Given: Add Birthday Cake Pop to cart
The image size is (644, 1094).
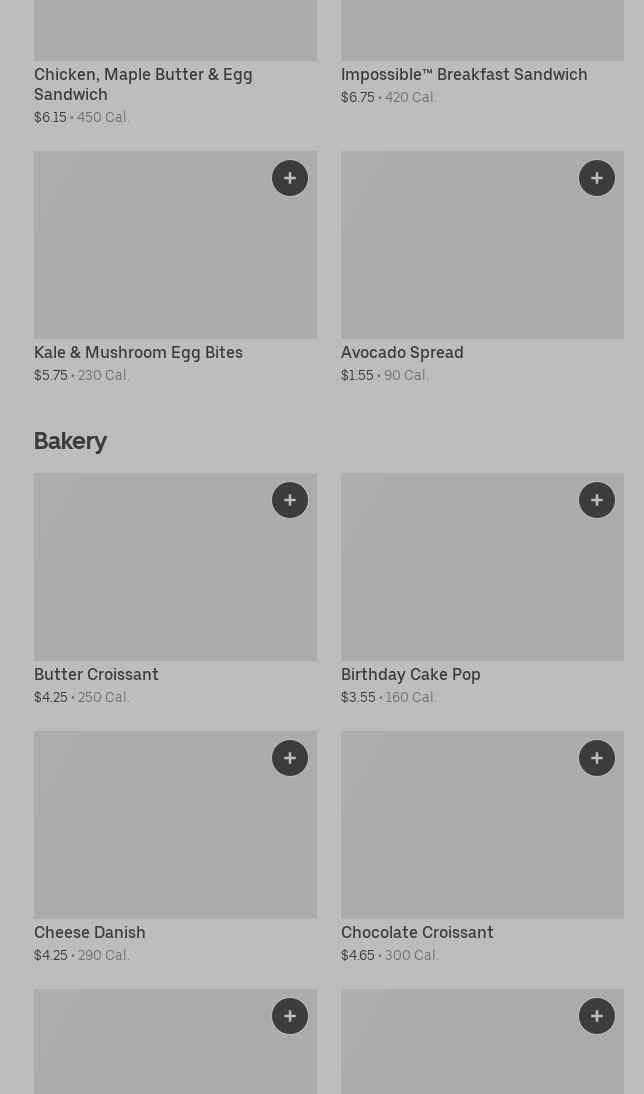Looking at the screenshot, I should 597,500.
